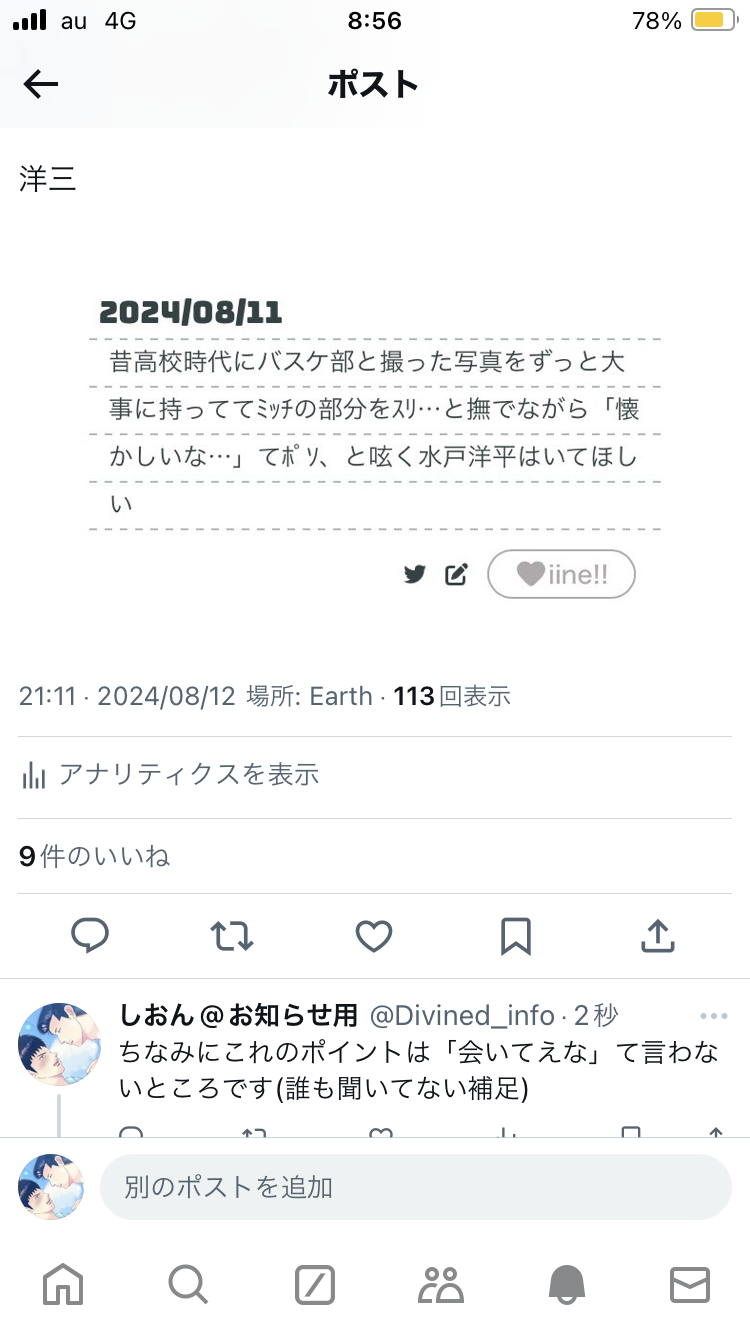Open the overflow menu on しおん's reply
Viewport: 750px width, 1334px height.
click(x=714, y=1016)
